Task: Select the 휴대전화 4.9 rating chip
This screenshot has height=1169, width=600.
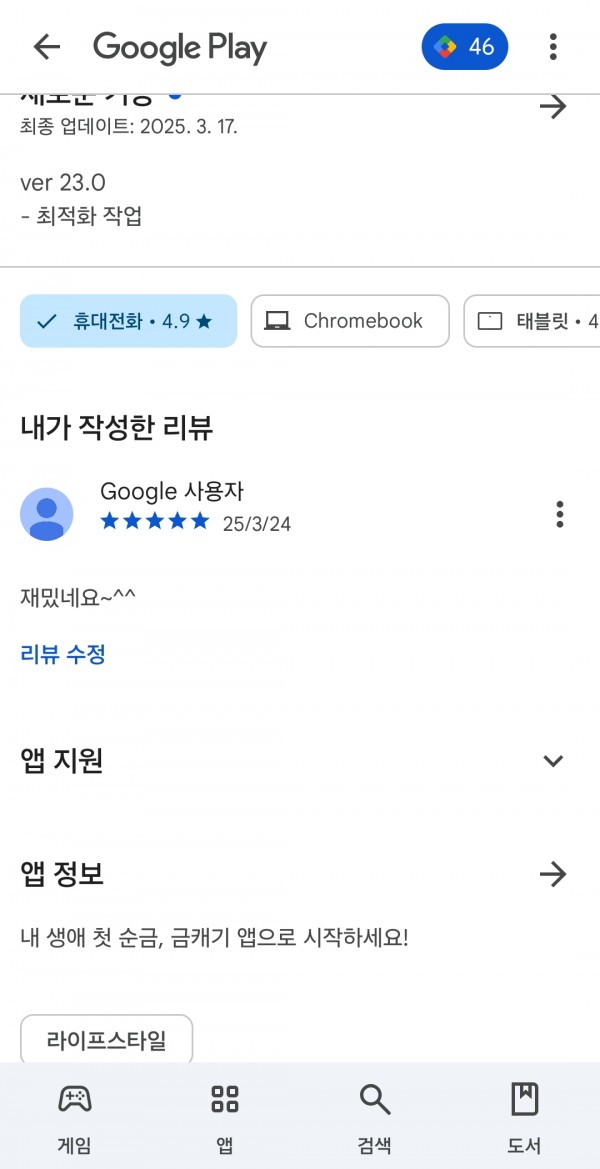Action: pyautogui.click(x=128, y=321)
